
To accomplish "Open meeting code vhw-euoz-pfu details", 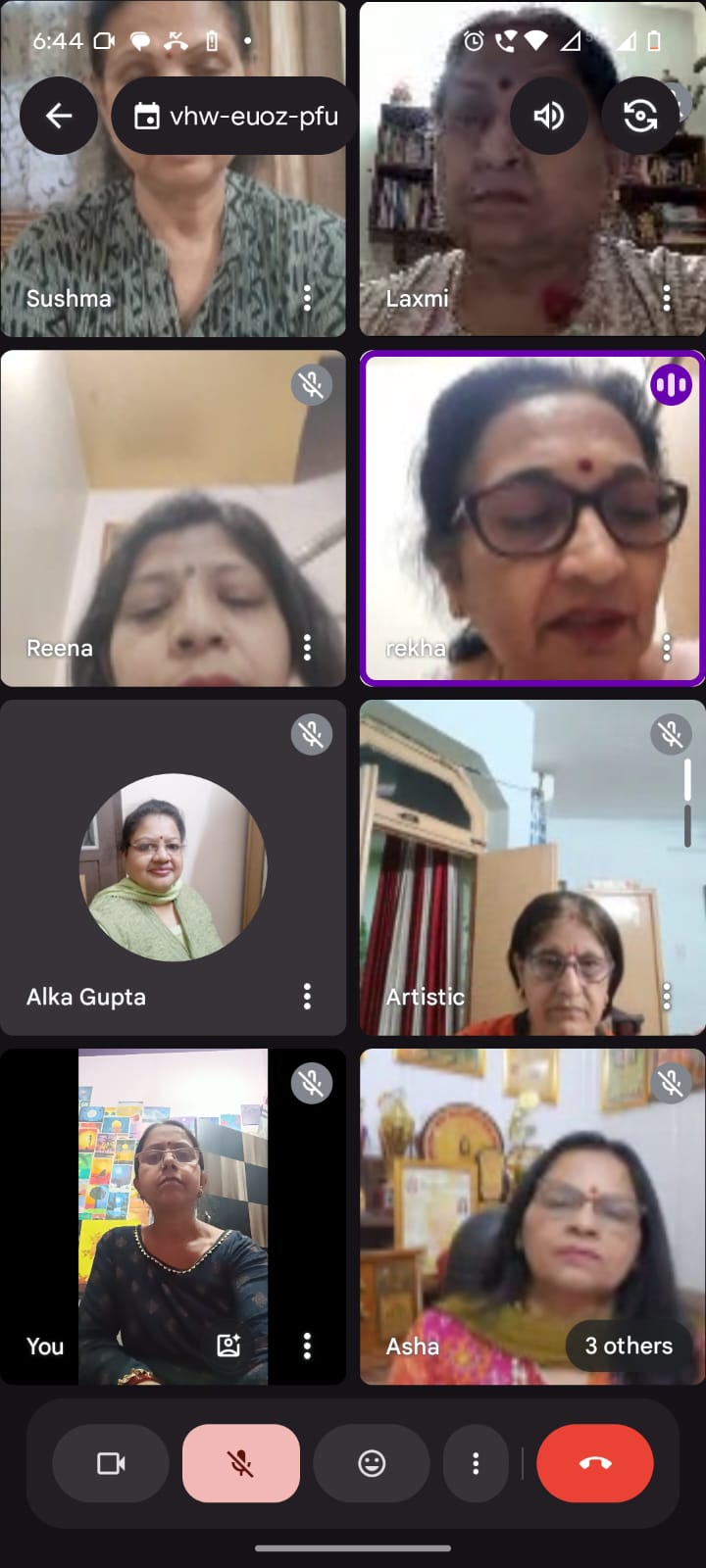I will 235,116.
